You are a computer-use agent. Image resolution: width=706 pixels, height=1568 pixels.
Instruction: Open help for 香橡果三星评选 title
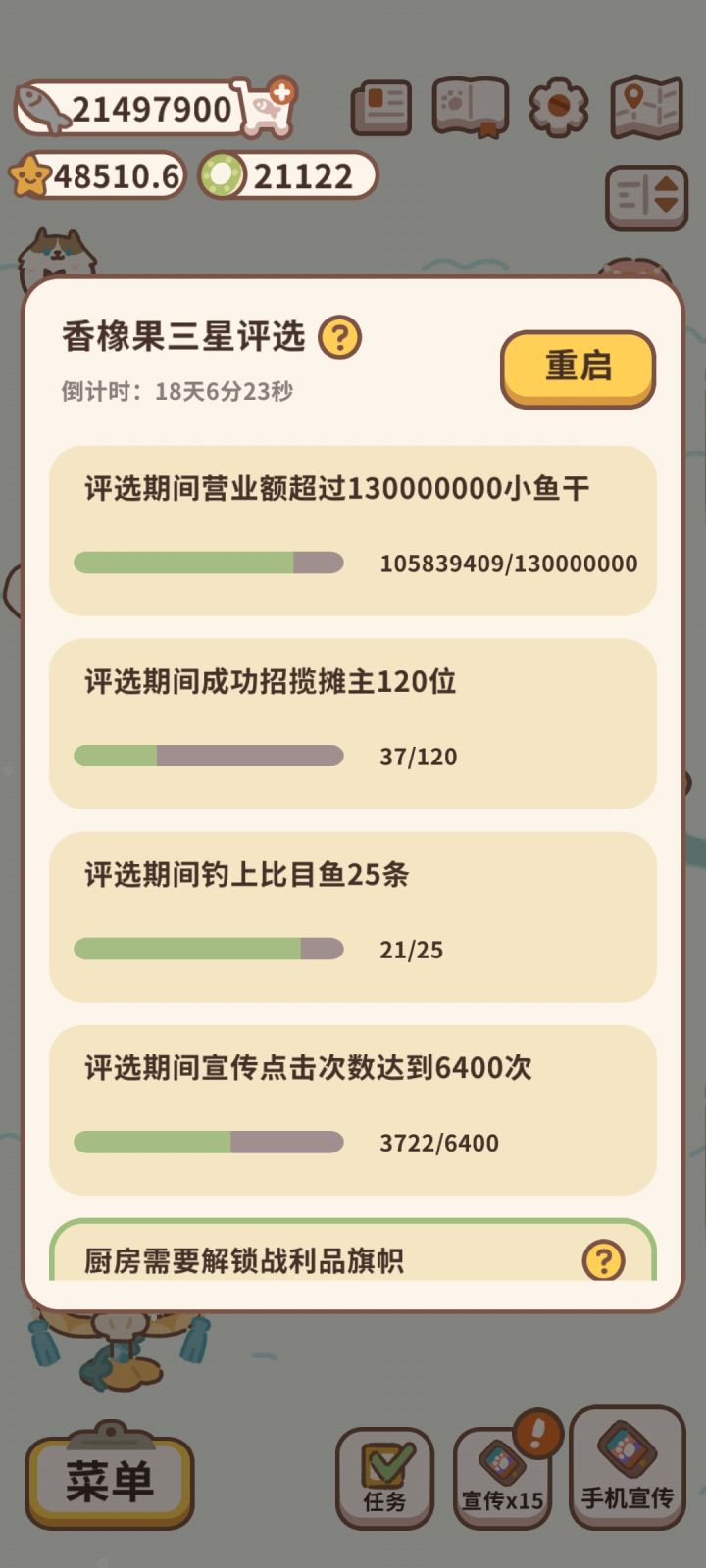341,337
